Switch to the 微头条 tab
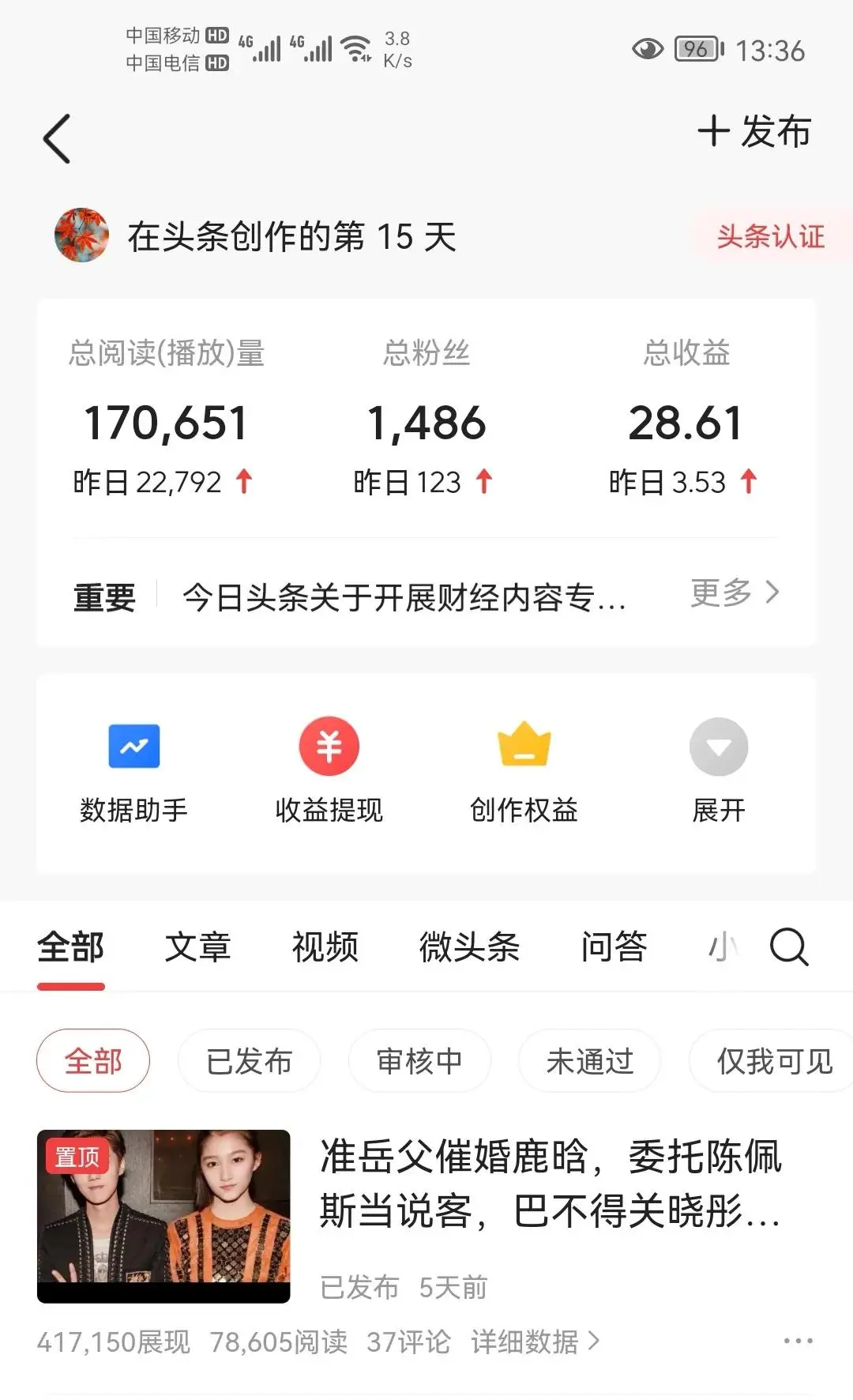853x1400 pixels. [469, 947]
